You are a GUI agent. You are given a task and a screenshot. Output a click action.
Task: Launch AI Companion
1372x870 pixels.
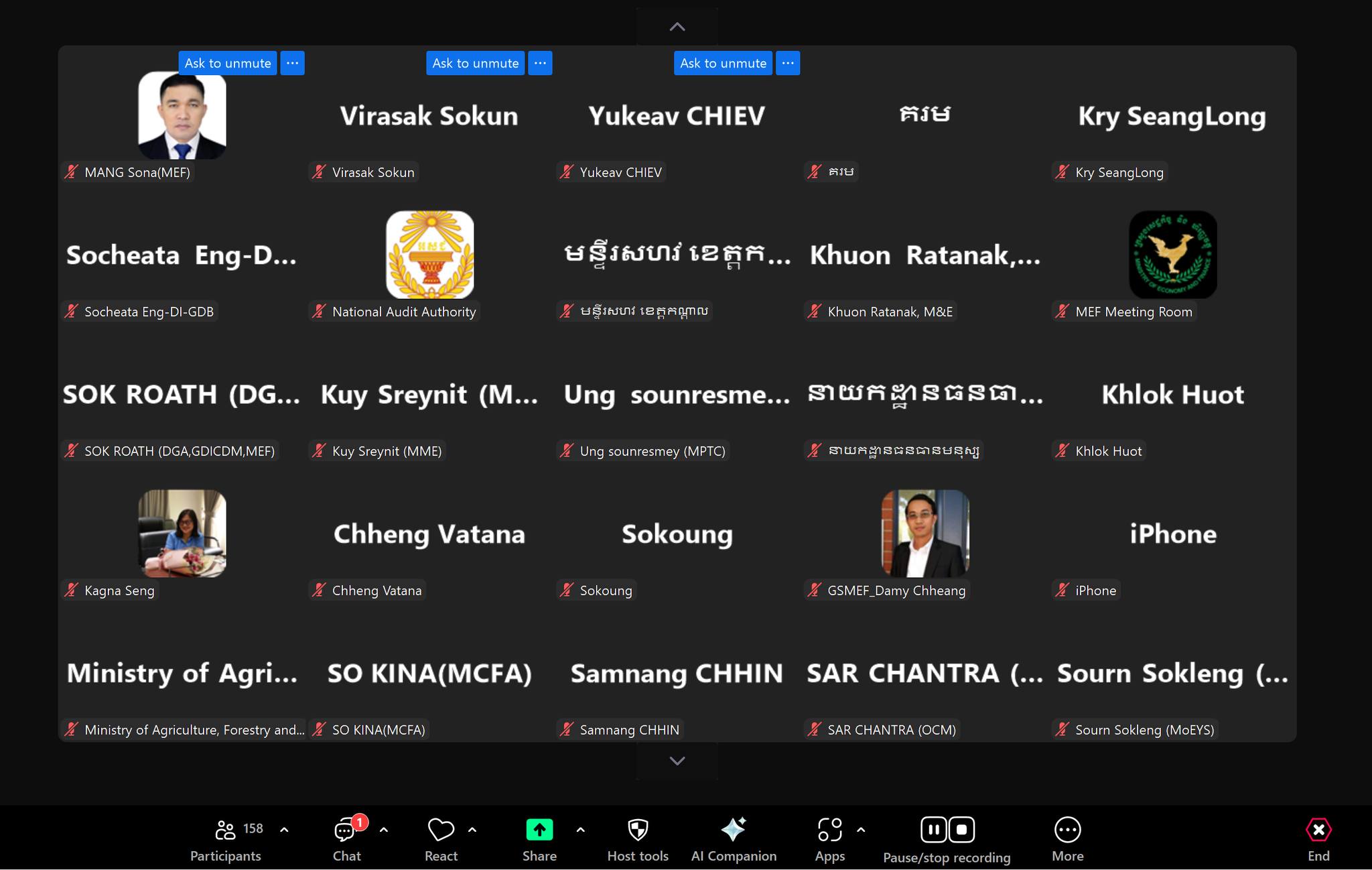[x=734, y=839]
